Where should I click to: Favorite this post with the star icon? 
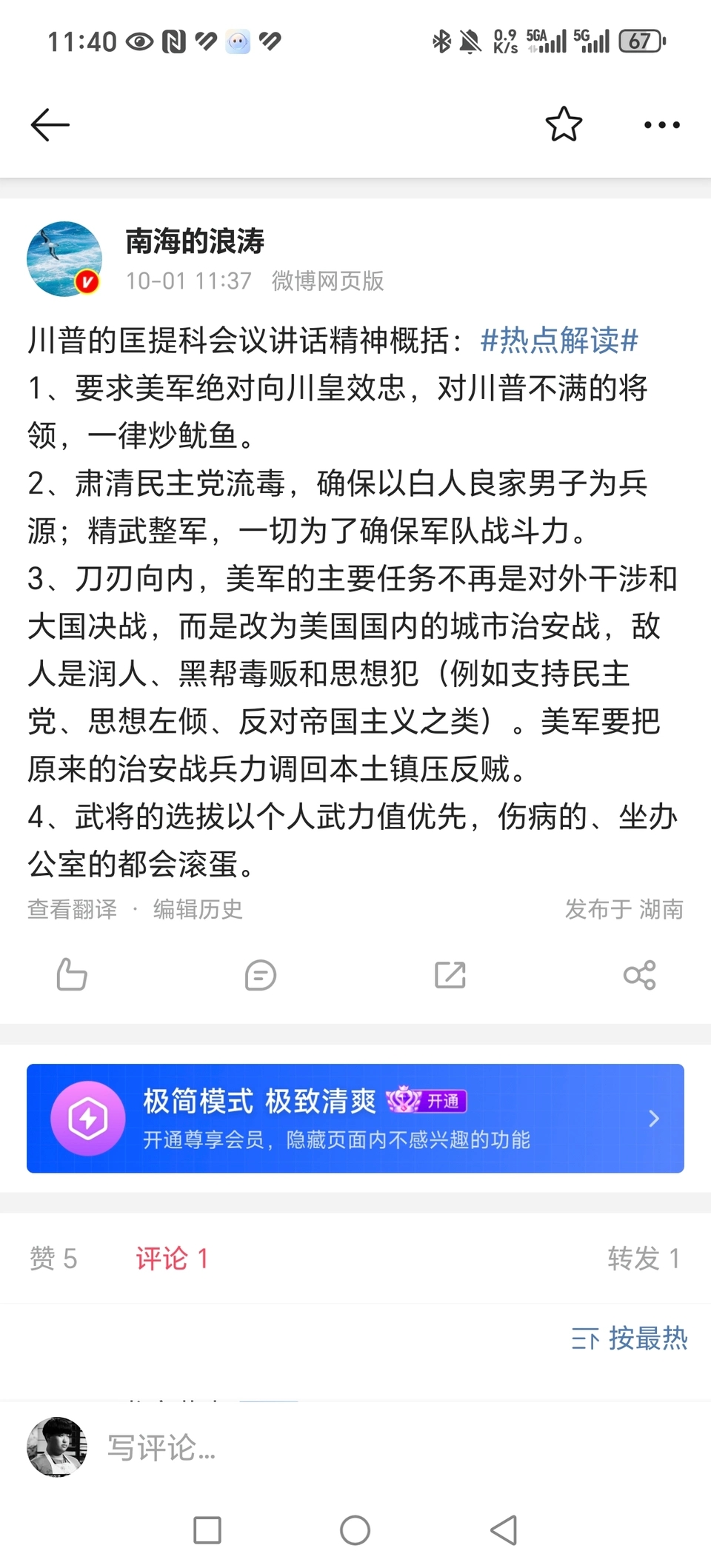point(564,124)
